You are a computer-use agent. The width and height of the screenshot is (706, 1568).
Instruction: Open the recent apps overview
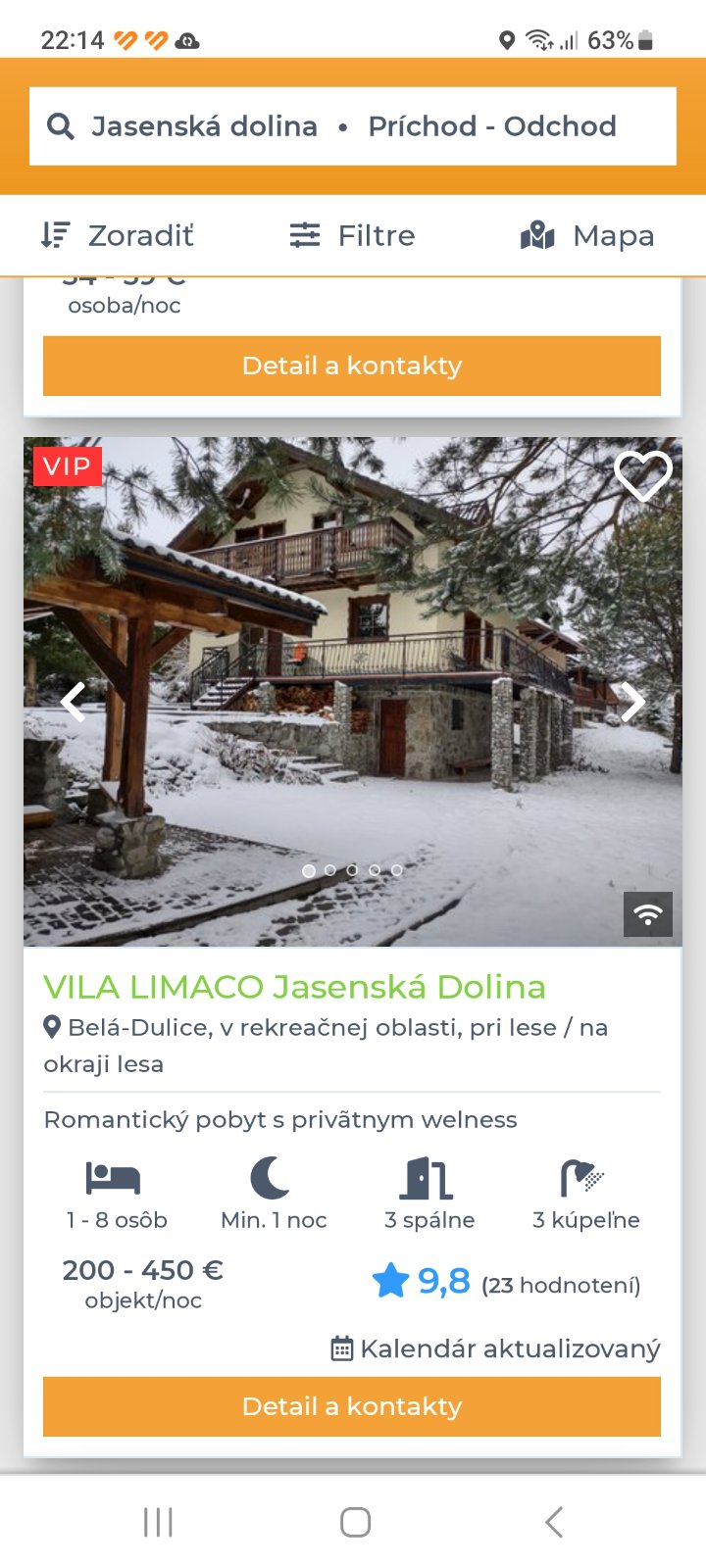[158, 1522]
